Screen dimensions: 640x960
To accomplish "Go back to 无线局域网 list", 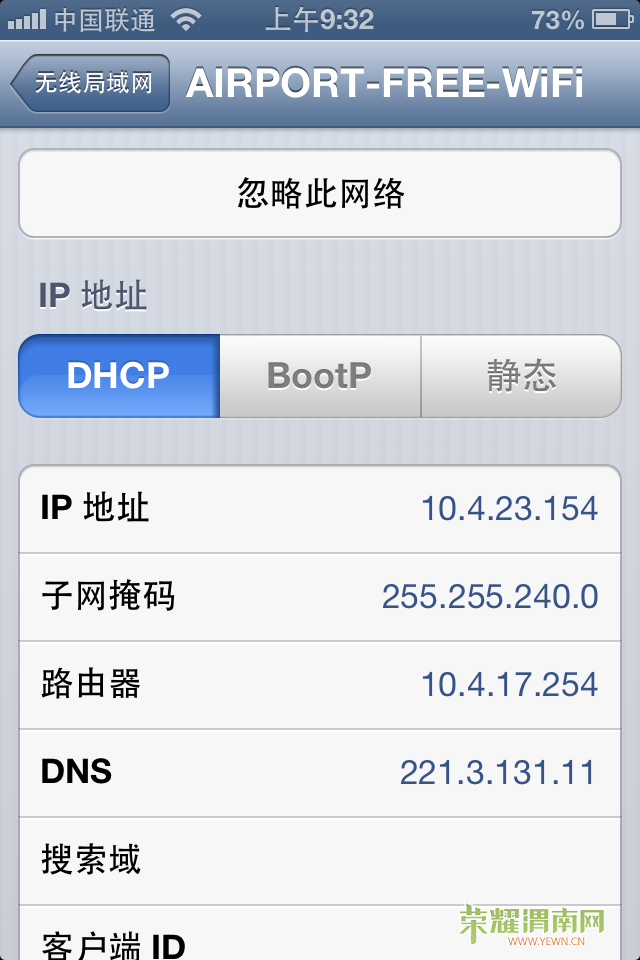I will click(92, 84).
